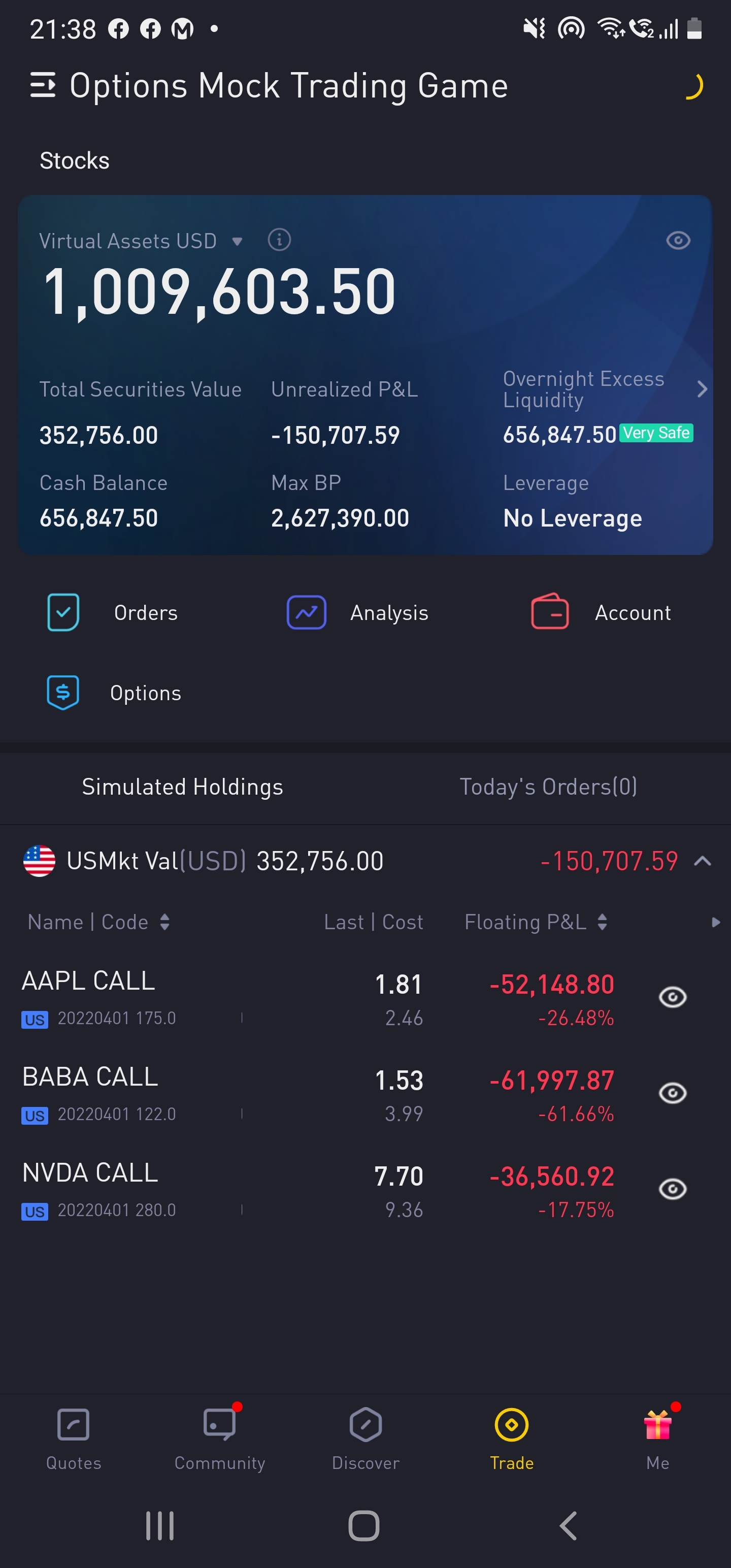
Task: Open the Virtual Assets currency dropdown
Action: [x=237, y=241]
